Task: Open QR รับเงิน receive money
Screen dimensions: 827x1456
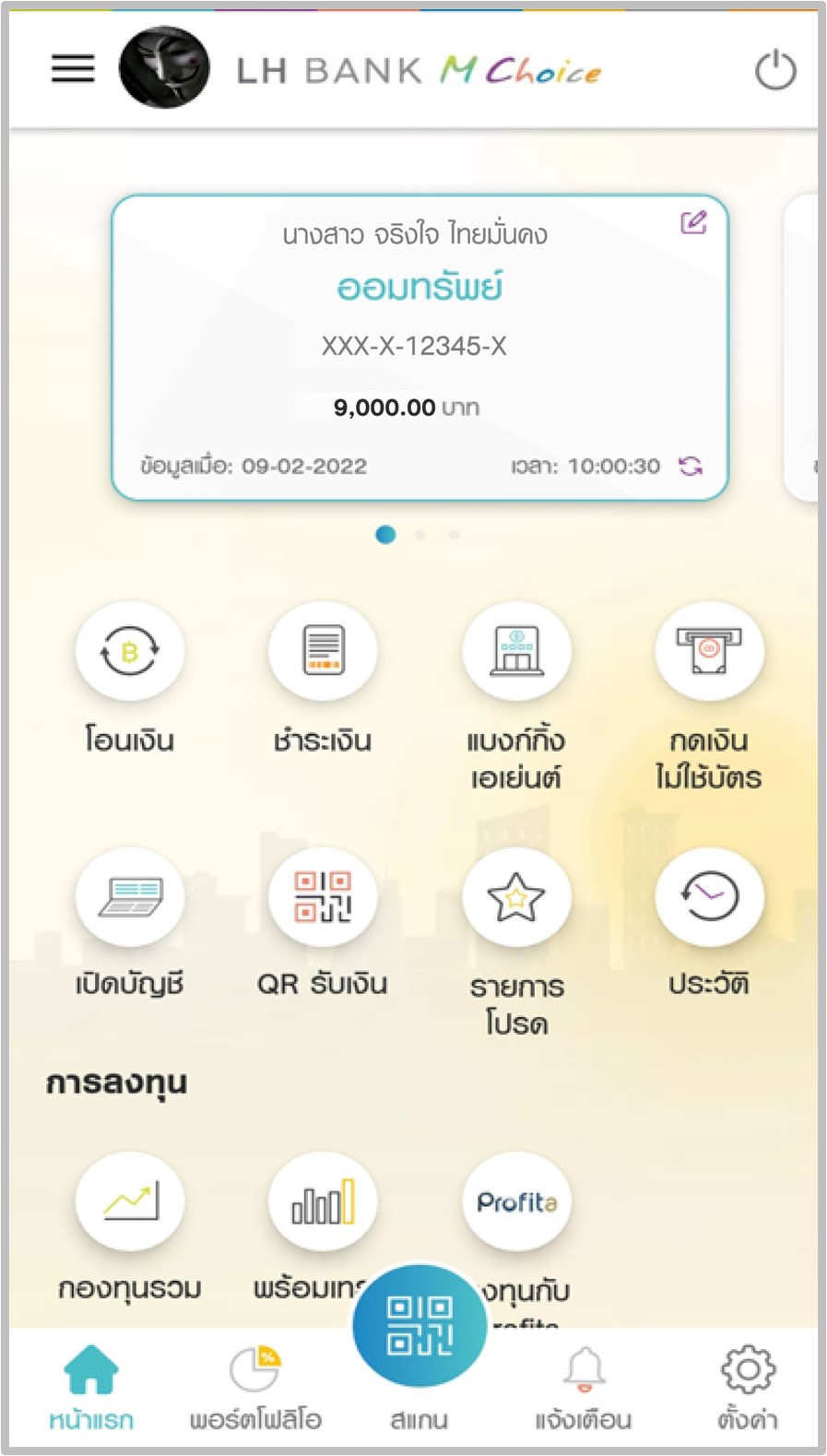Action: pos(323,897)
